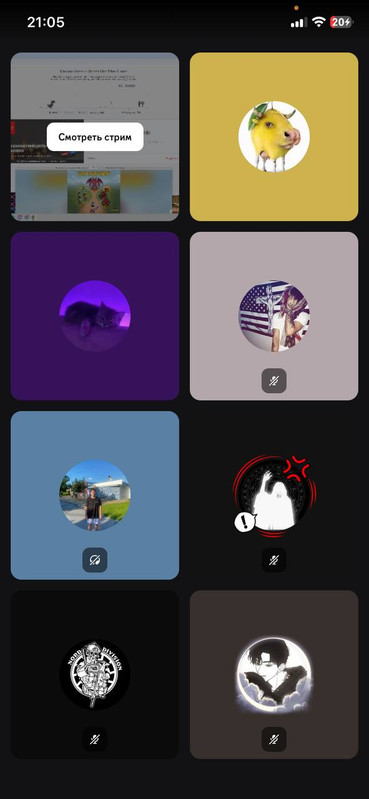
Task: Select the purple cat avatar participant tile
Action: (x=95, y=316)
